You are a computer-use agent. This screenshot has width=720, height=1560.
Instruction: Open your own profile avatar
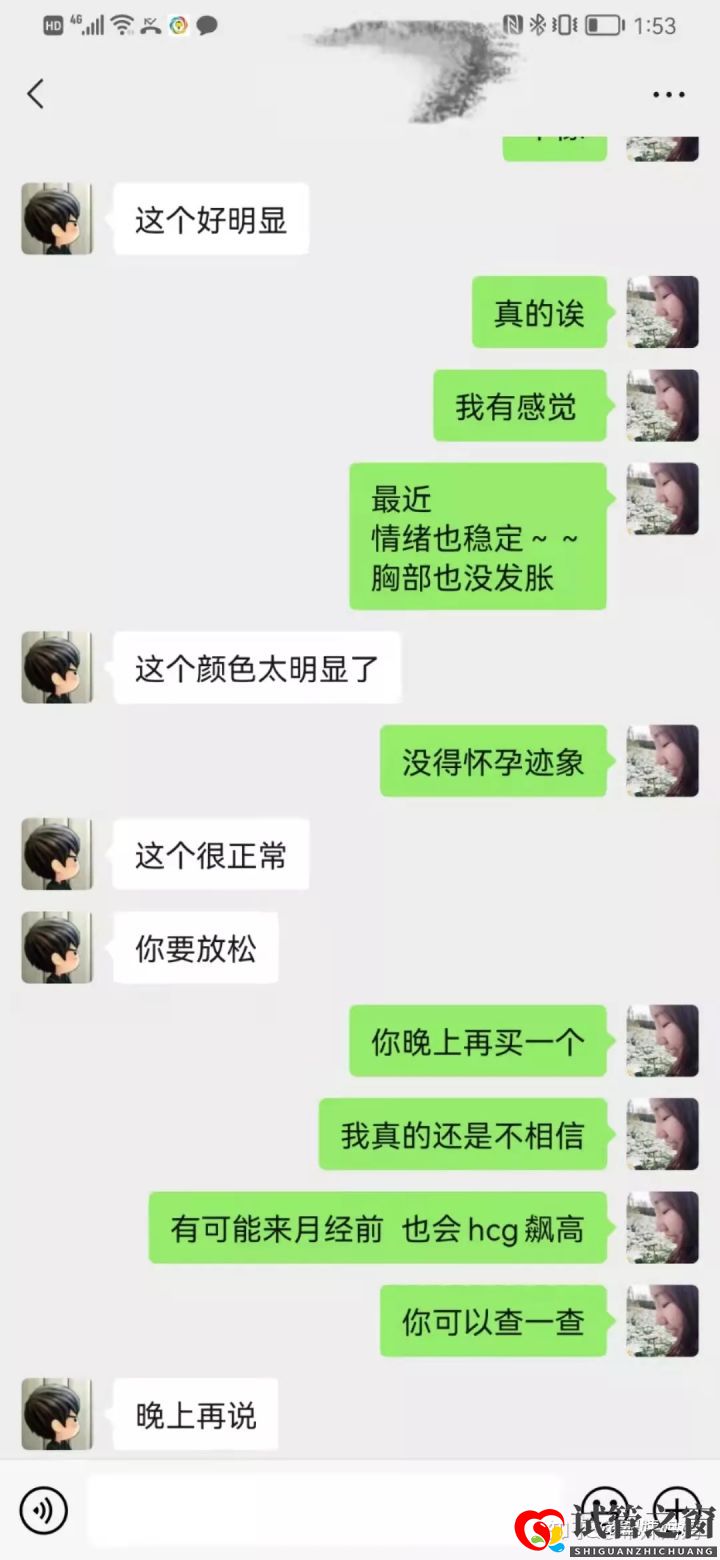662,312
